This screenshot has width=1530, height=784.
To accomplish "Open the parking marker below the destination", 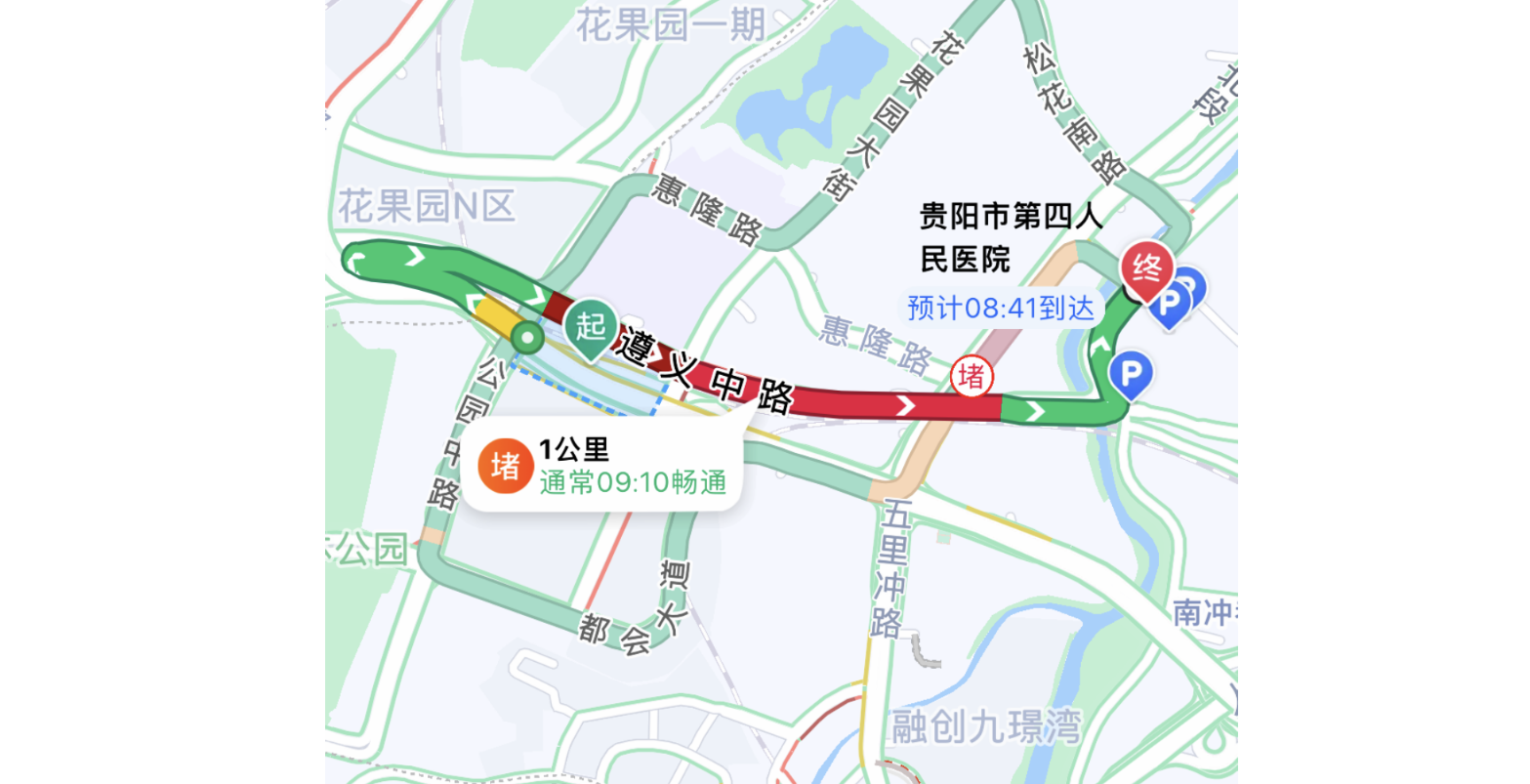I will tap(1131, 374).
